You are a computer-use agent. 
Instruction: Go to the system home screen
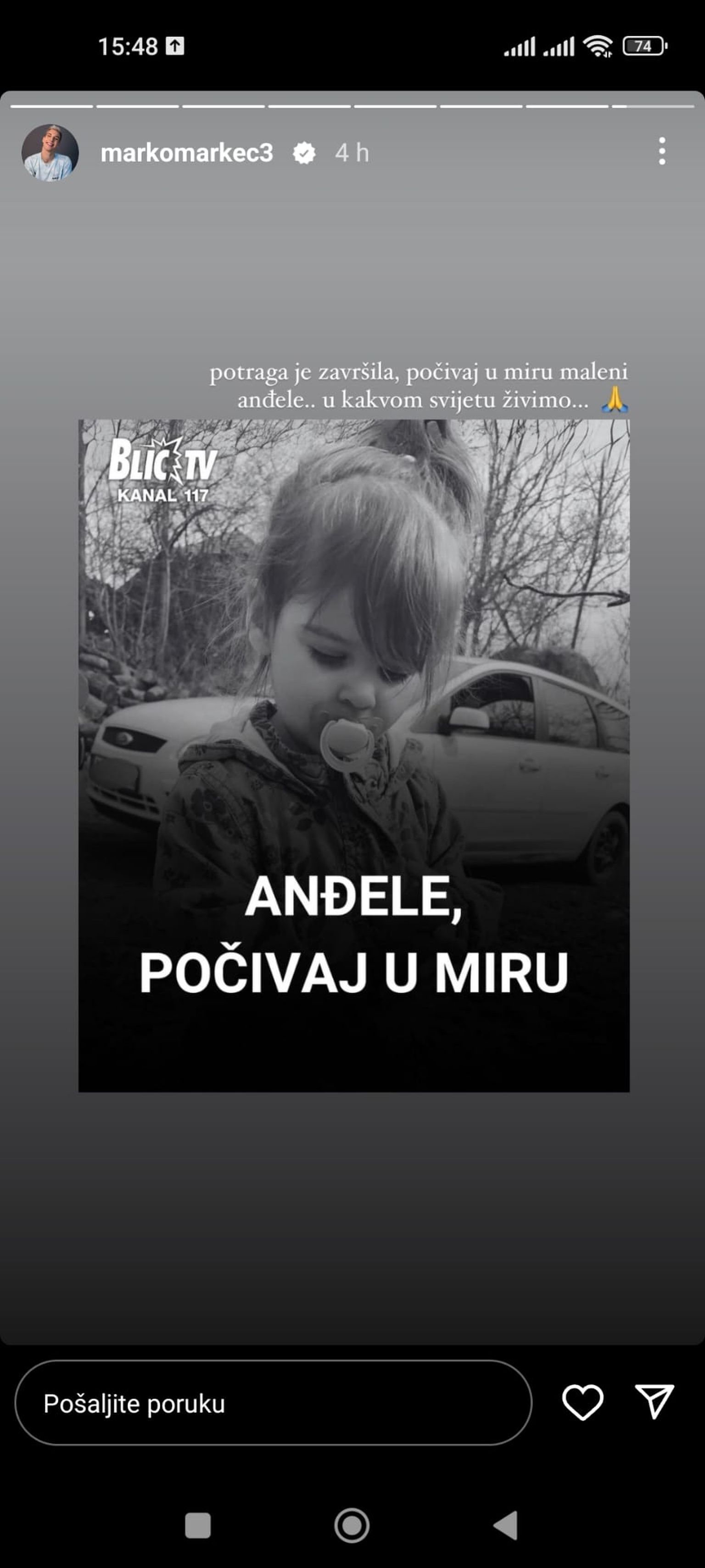(352, 1525)
